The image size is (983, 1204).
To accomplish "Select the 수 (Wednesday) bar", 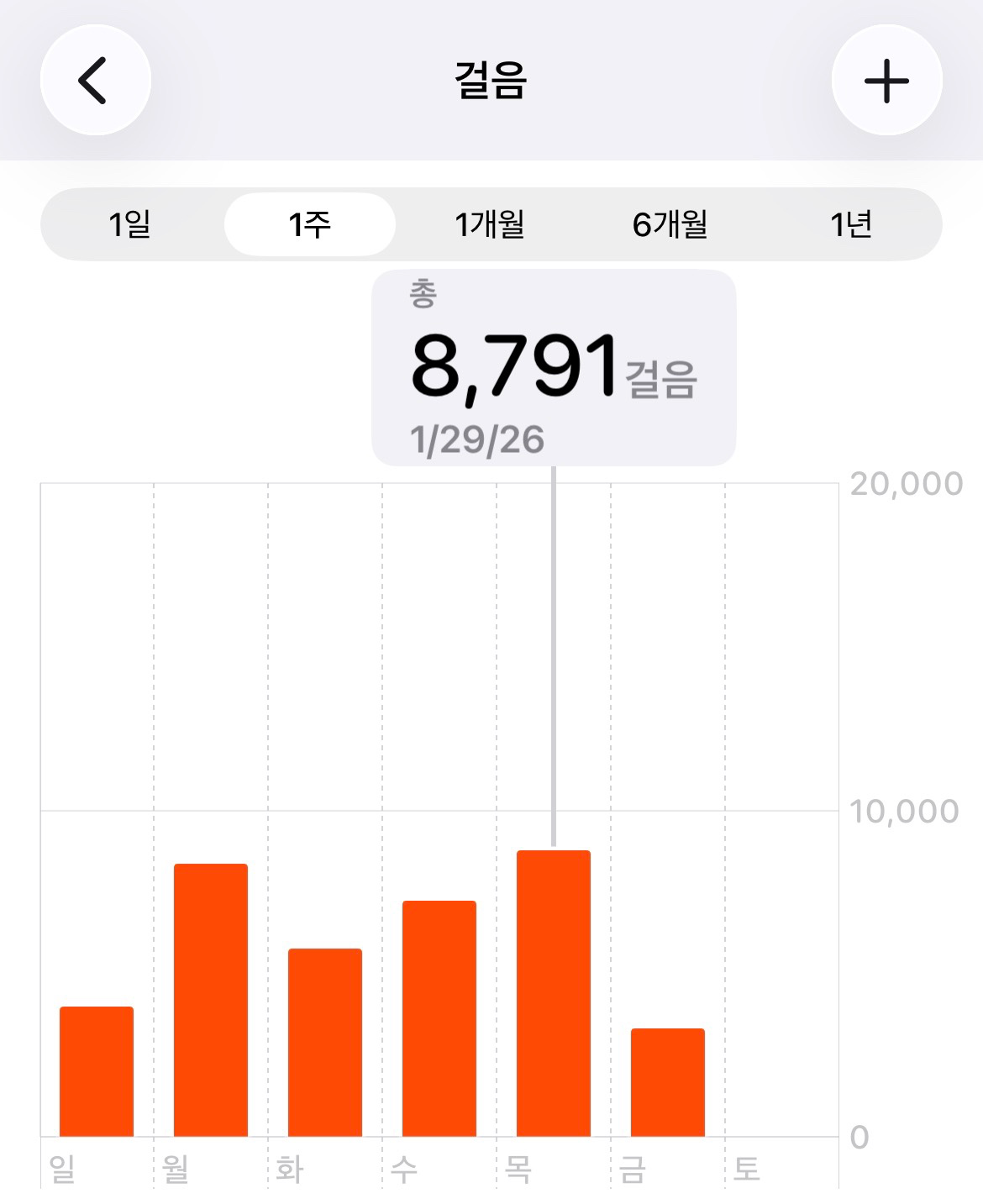I will pyautogui.click(x=439, y=1018).
